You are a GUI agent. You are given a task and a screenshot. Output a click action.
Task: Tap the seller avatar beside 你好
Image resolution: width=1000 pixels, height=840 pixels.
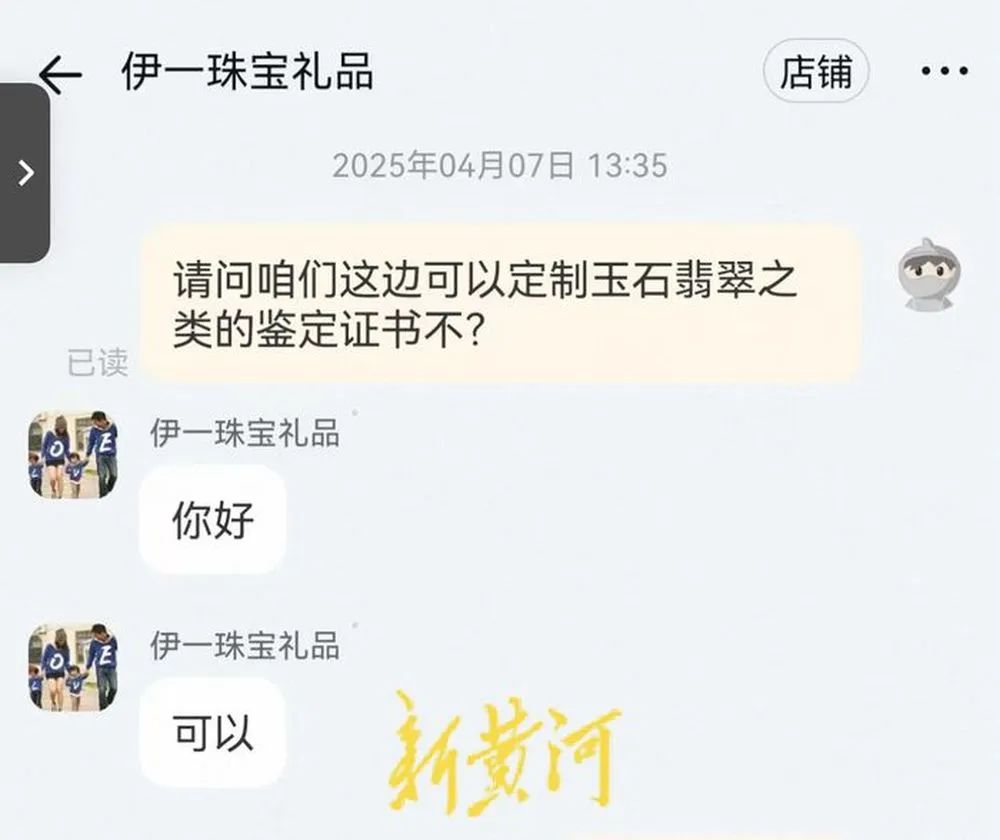click(x=72, y=454)
